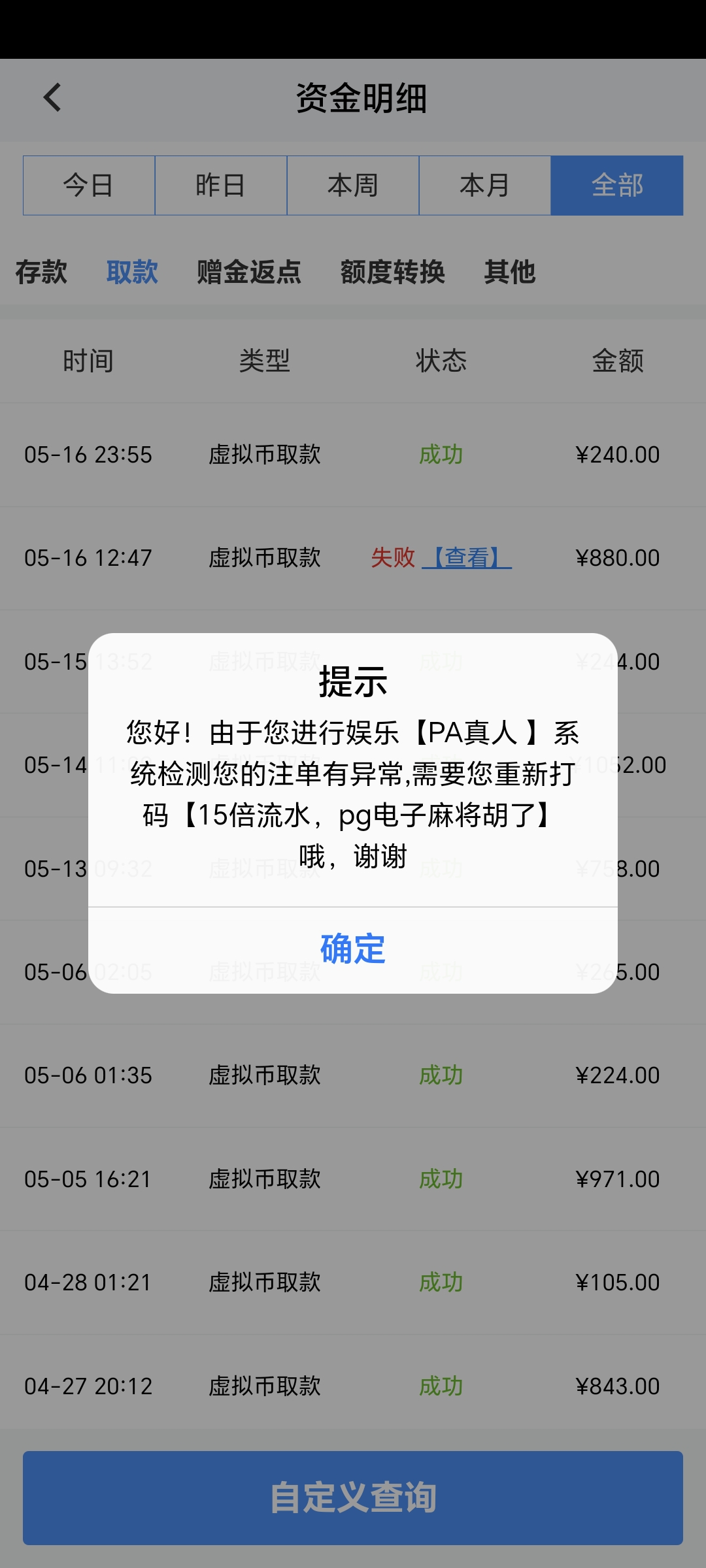Image resolution: width=706 pixels, height=1568 pixels.
Task: View the 赠金返点 records
Action: coord(249,272)
